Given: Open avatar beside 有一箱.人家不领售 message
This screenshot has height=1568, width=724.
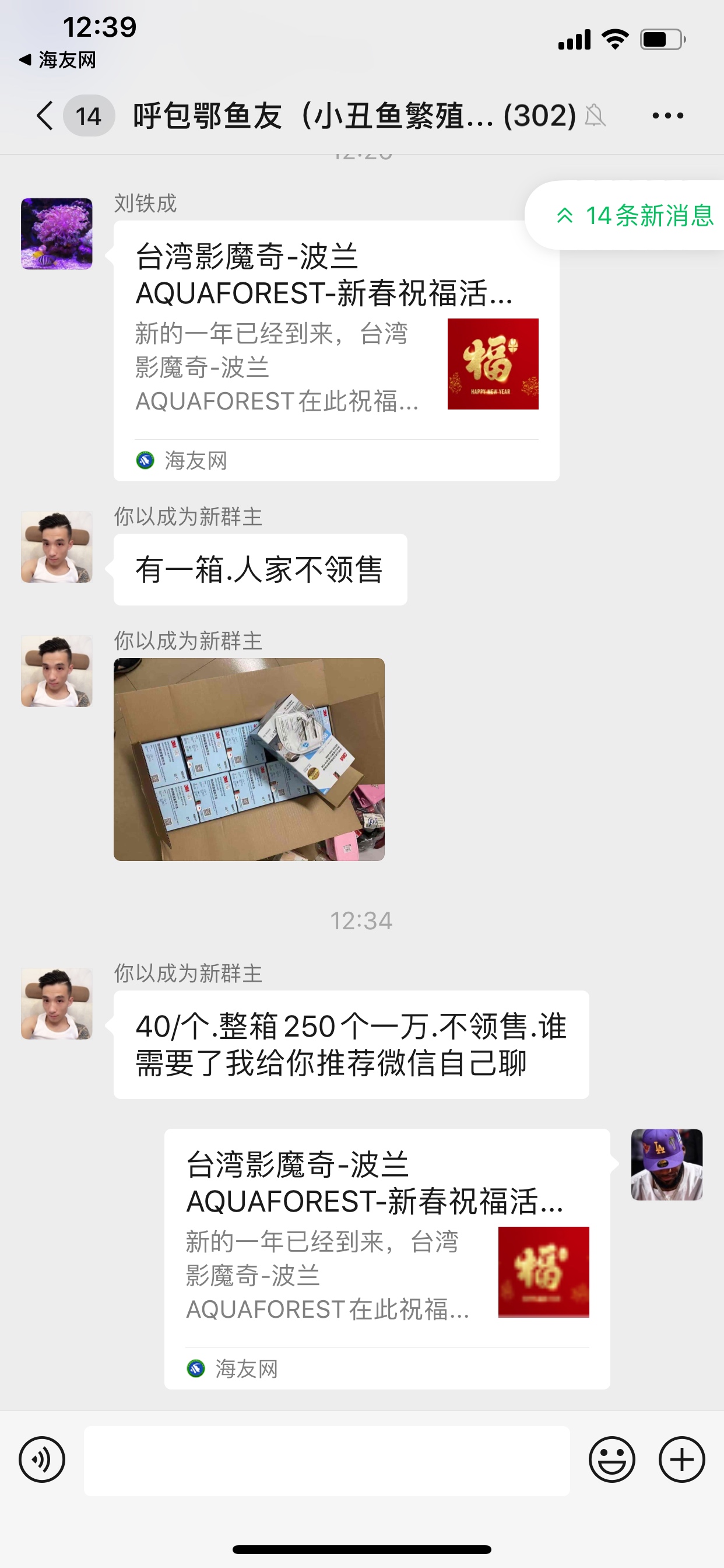Looking at the screenshot, I should coord(57,547).
